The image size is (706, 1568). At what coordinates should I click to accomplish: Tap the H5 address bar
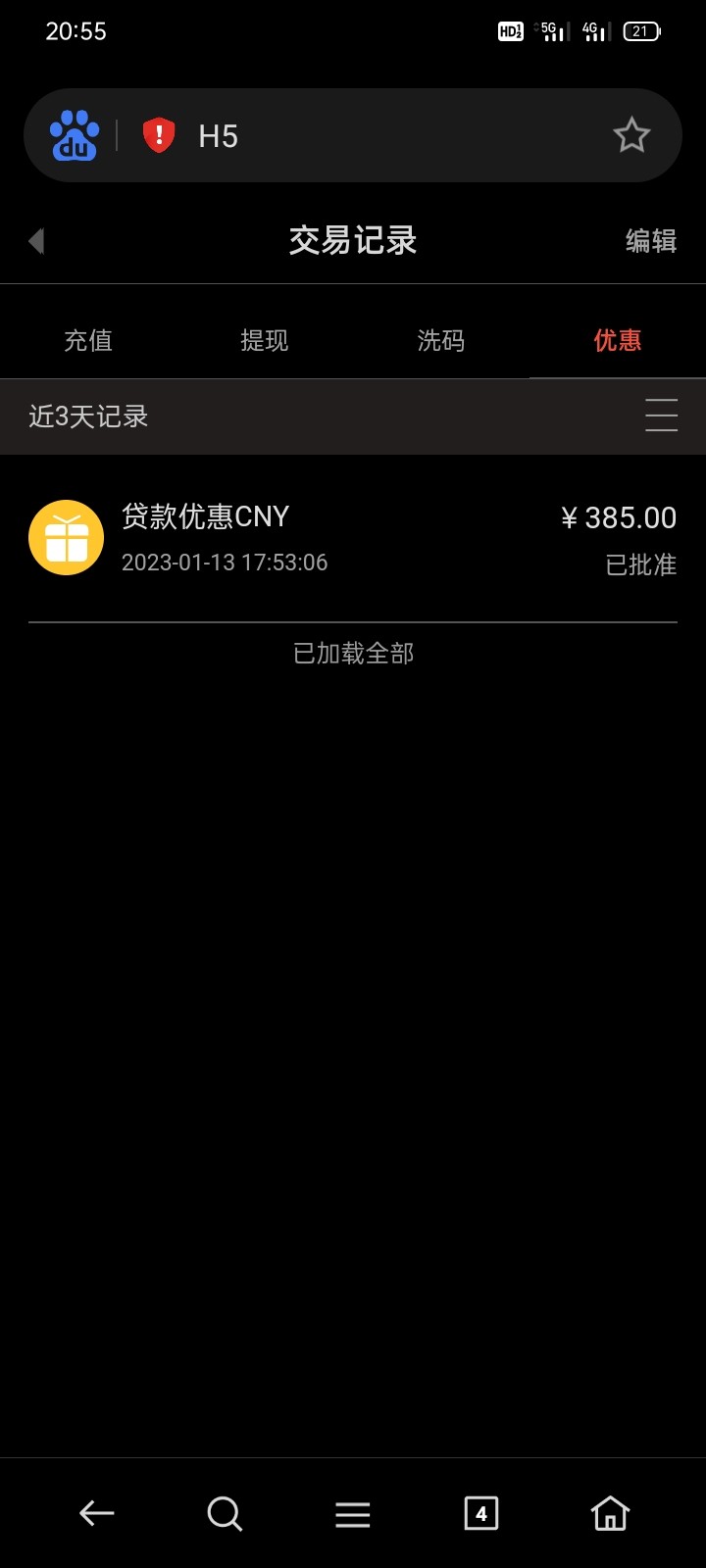coord(392,136)
